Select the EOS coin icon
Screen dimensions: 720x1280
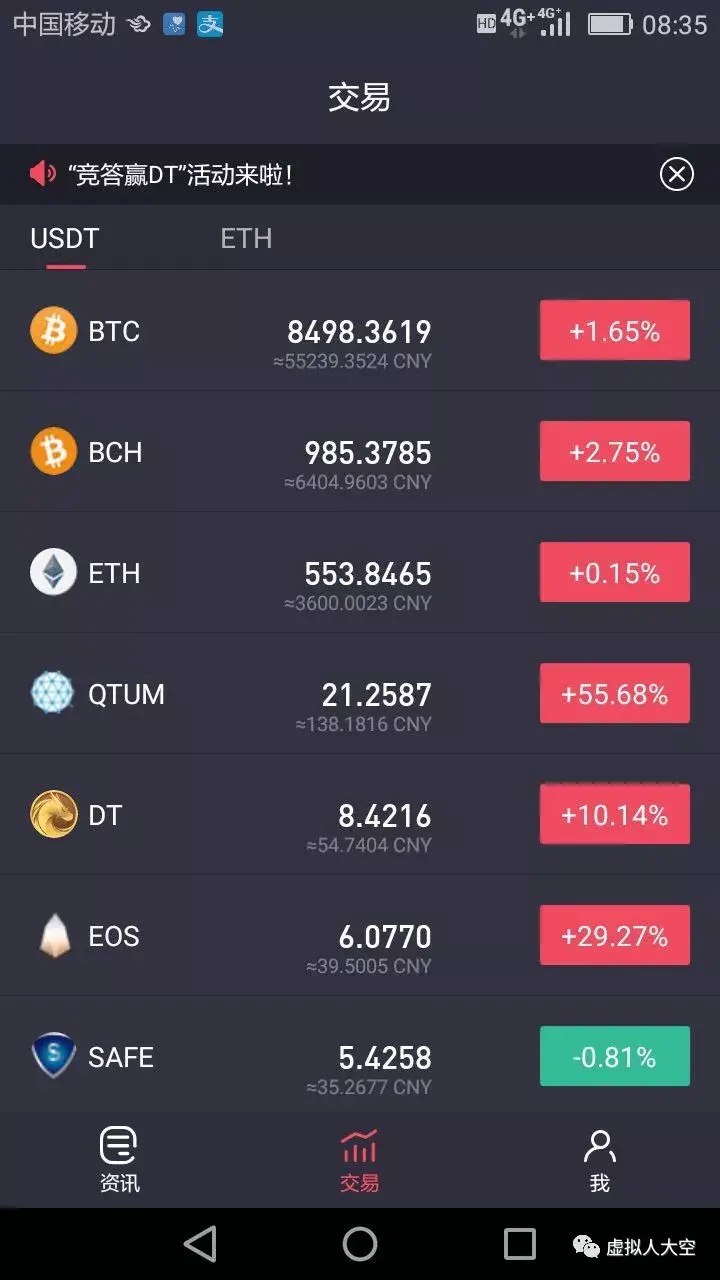pos(55,935)
